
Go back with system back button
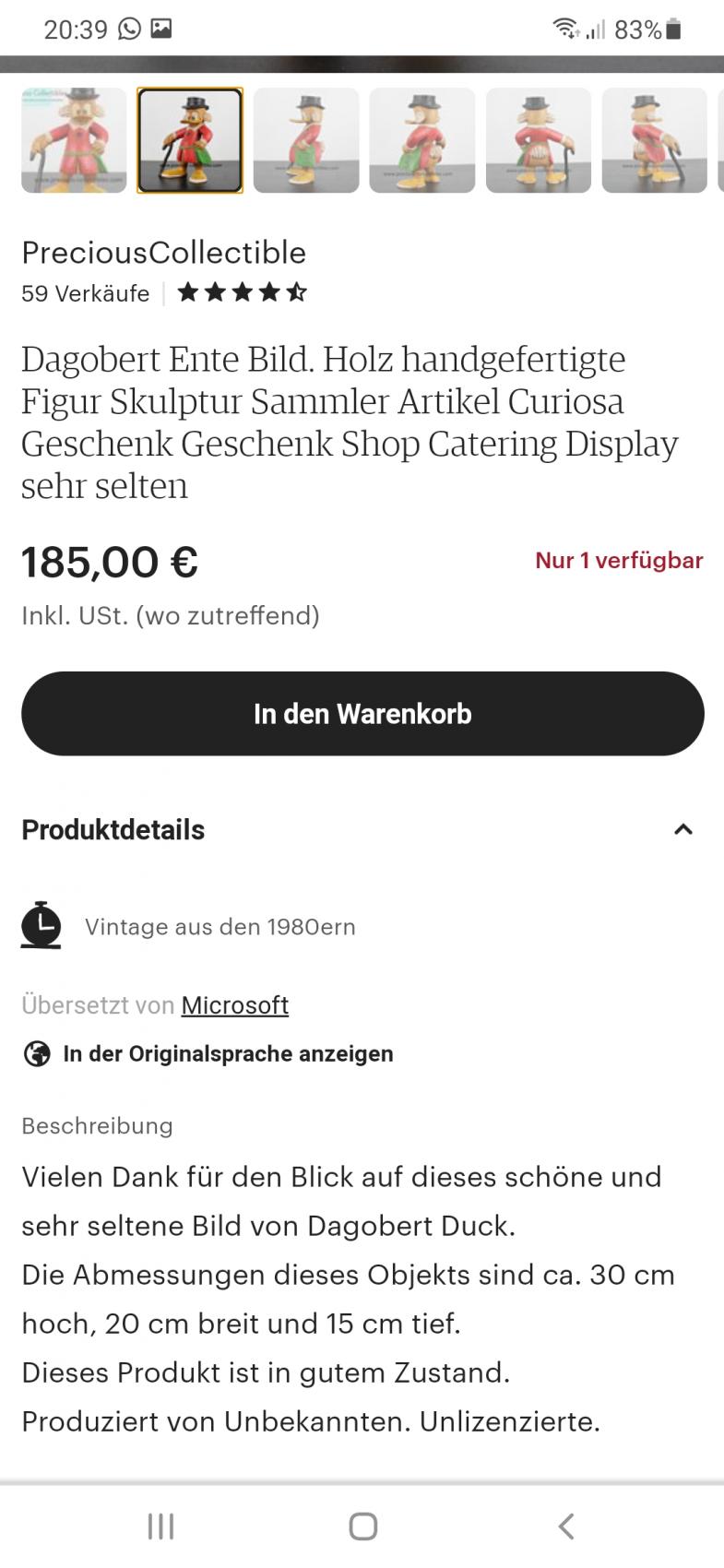coord(566,1526)
